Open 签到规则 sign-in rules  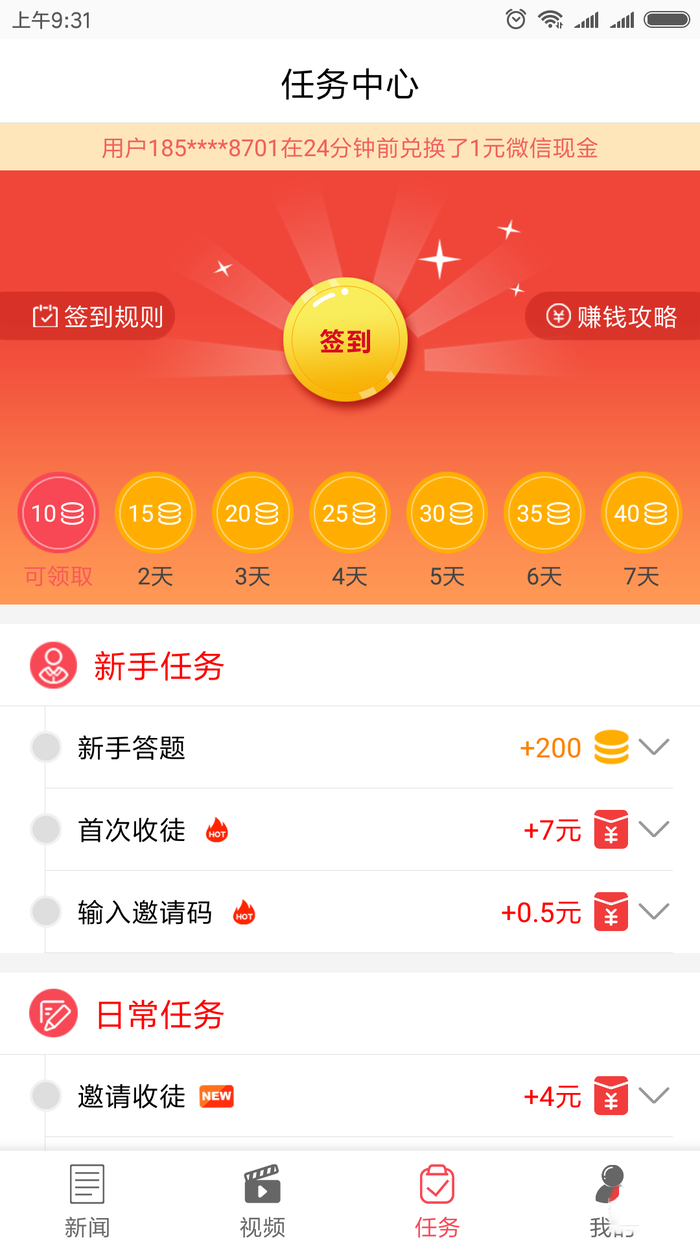(x=90, y=317)
